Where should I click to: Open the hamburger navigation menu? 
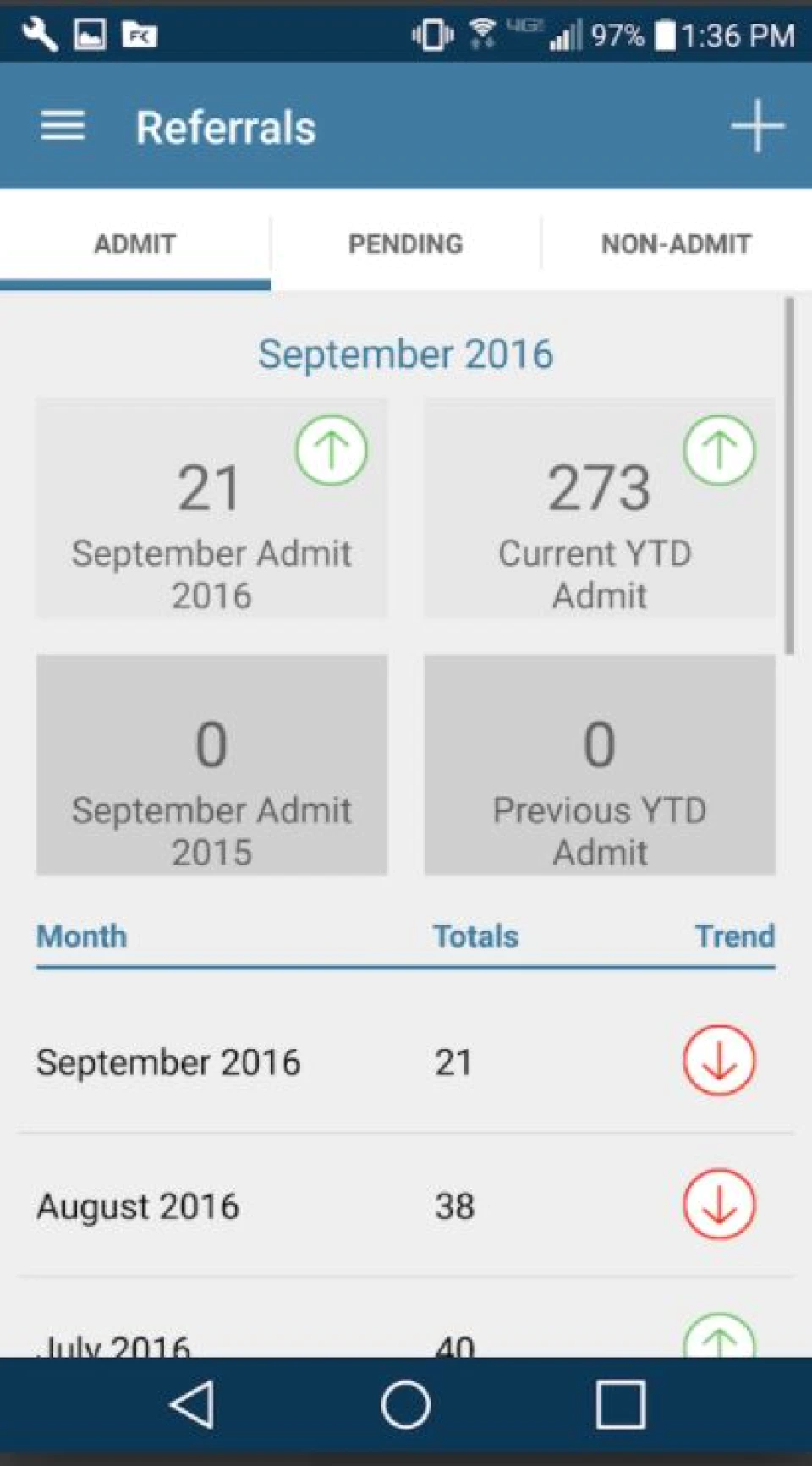(63, 127)
